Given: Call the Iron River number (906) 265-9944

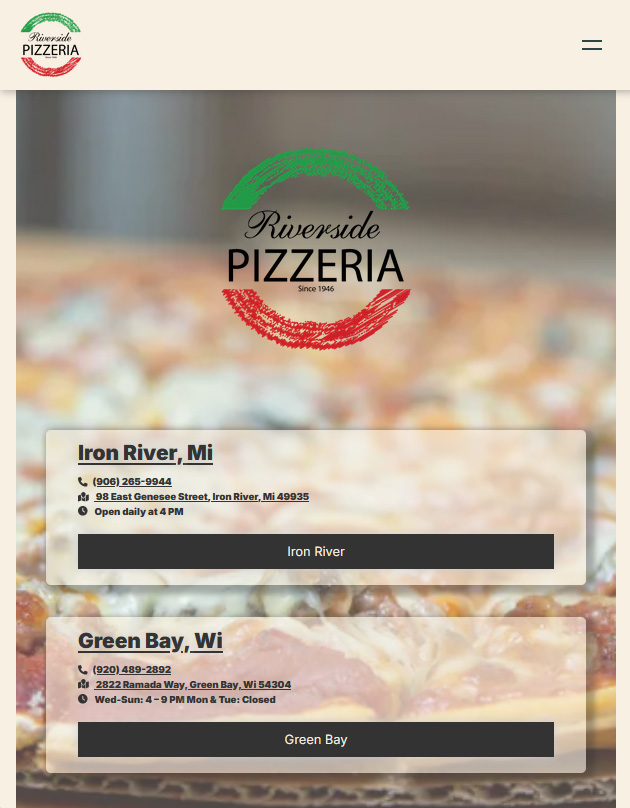Looking at the screenshot, I should coord(132,481).
